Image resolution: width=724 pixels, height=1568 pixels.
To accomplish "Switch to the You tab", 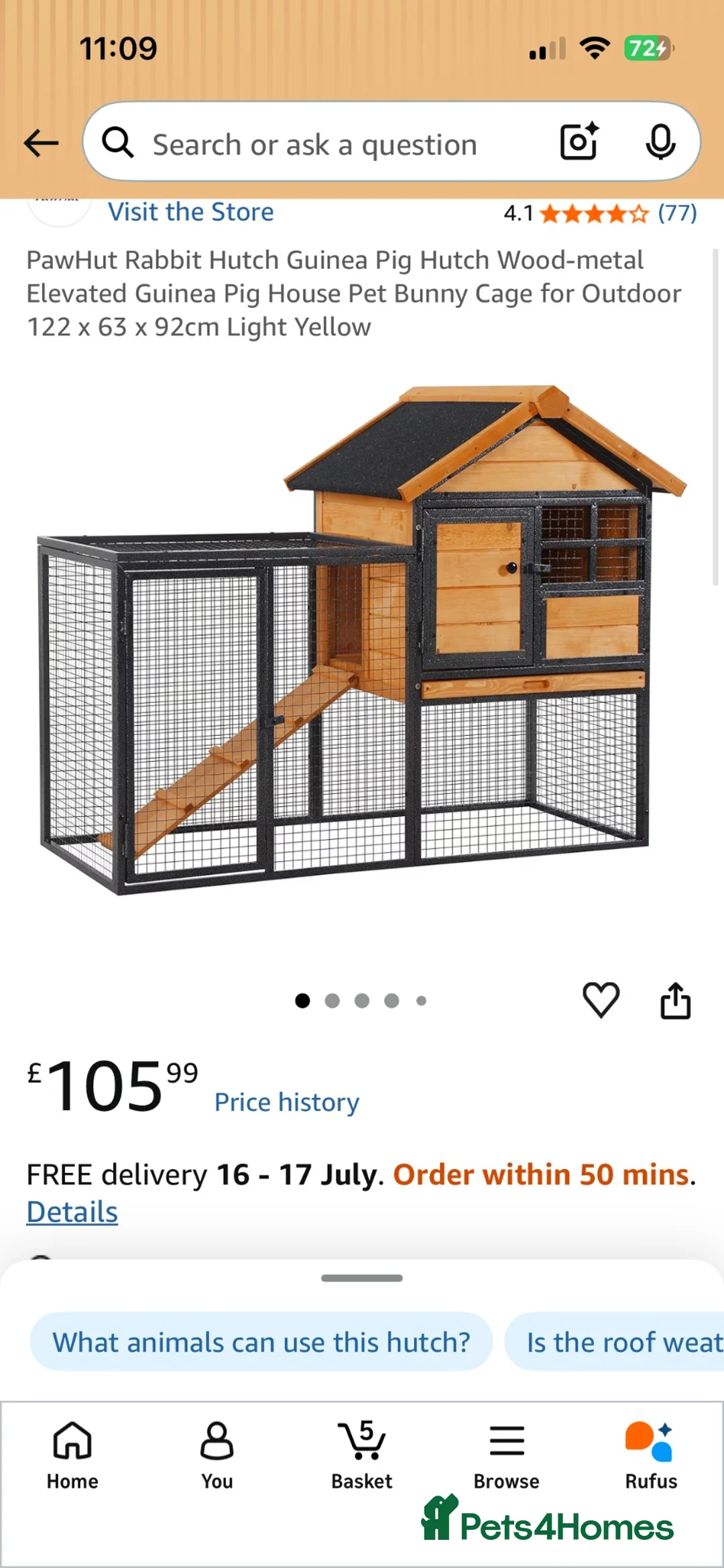I will point(217,1455).
